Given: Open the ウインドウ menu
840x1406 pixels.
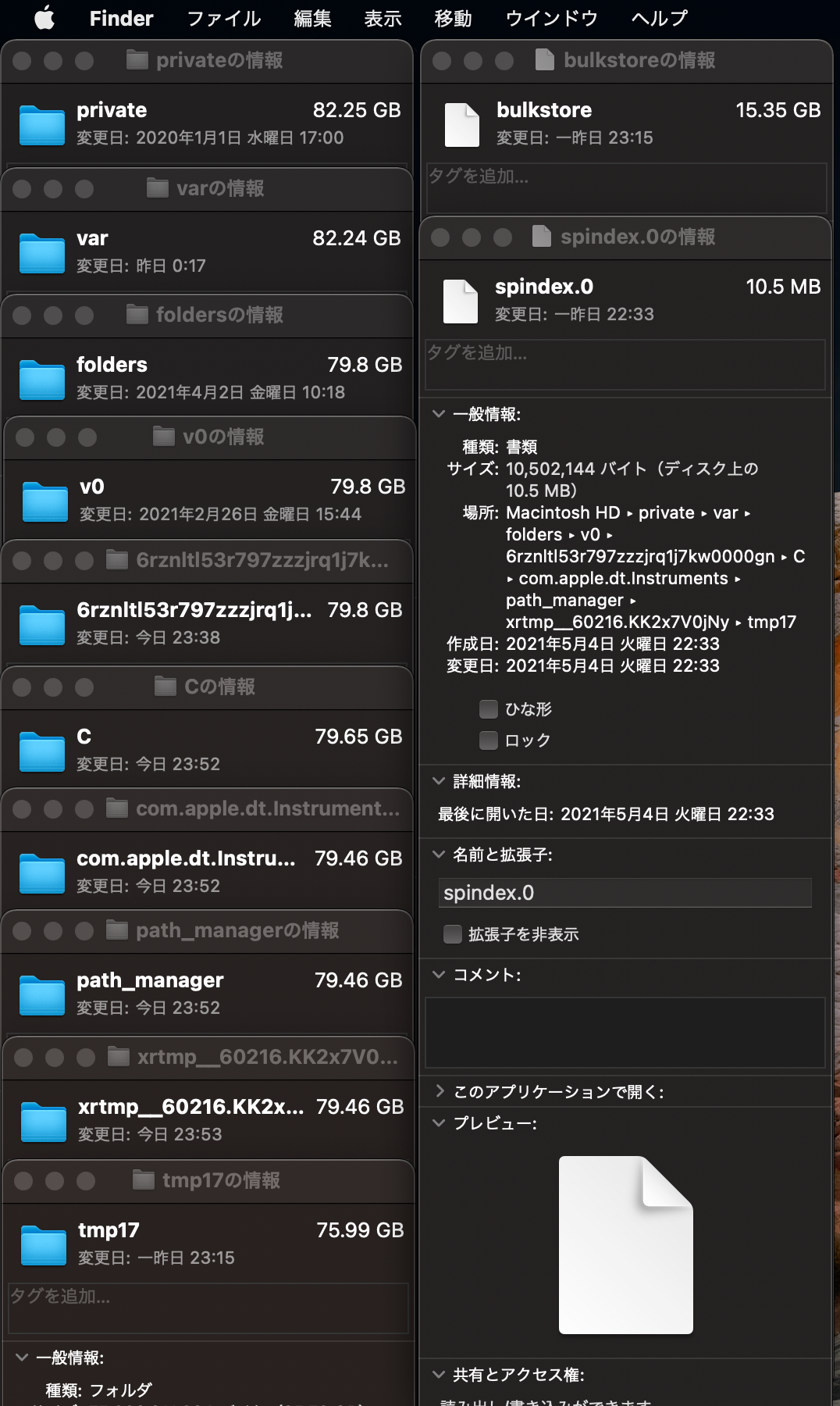Looking at the screenshot, I should tap(551, 18).
